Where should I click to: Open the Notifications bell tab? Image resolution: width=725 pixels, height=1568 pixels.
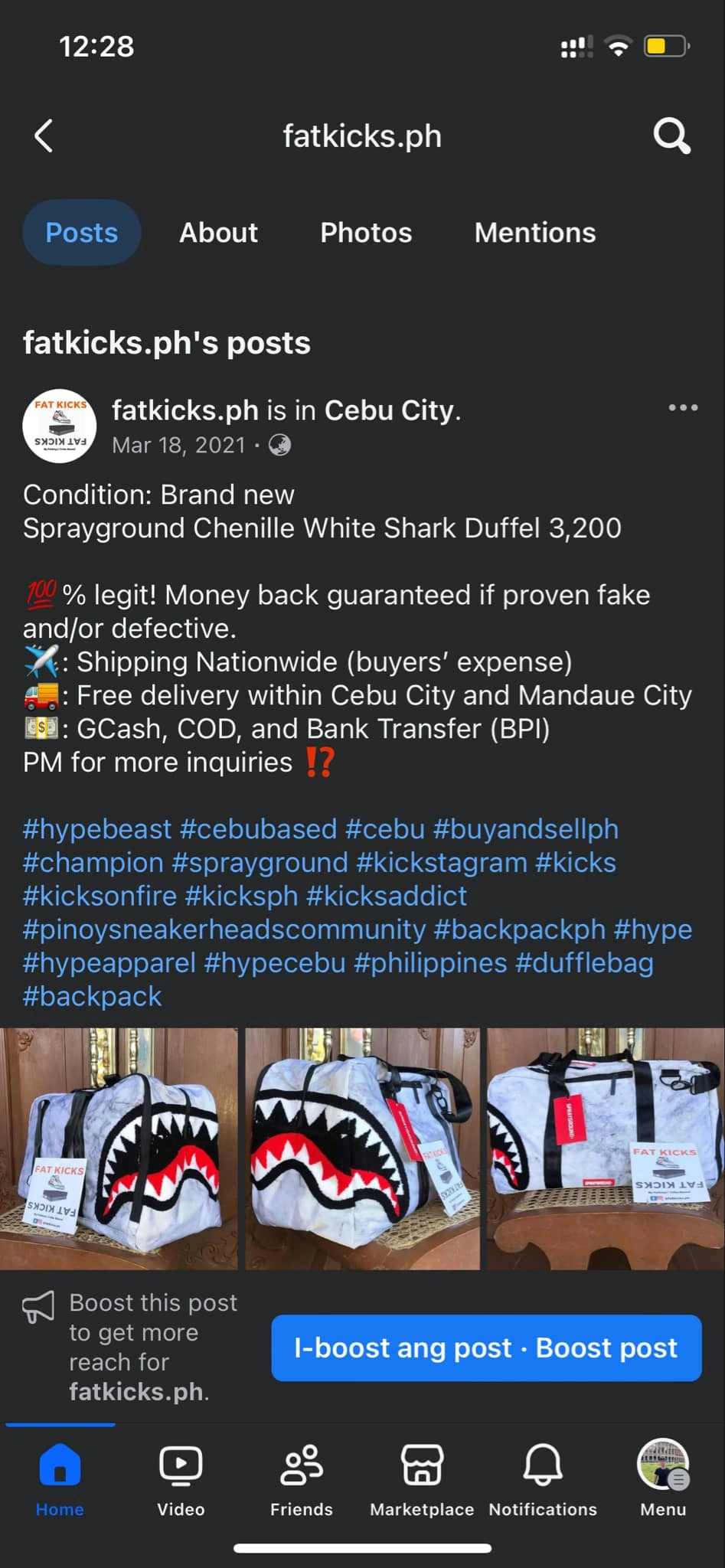(543, 1479)
